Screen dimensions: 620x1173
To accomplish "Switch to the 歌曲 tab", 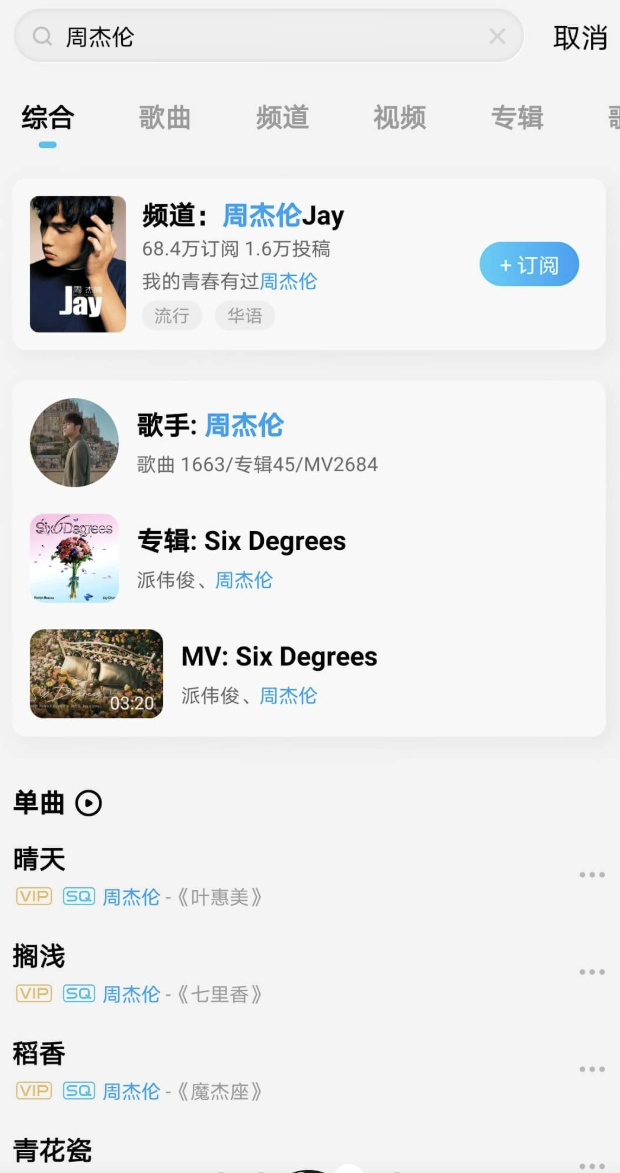I will (165, 118).
